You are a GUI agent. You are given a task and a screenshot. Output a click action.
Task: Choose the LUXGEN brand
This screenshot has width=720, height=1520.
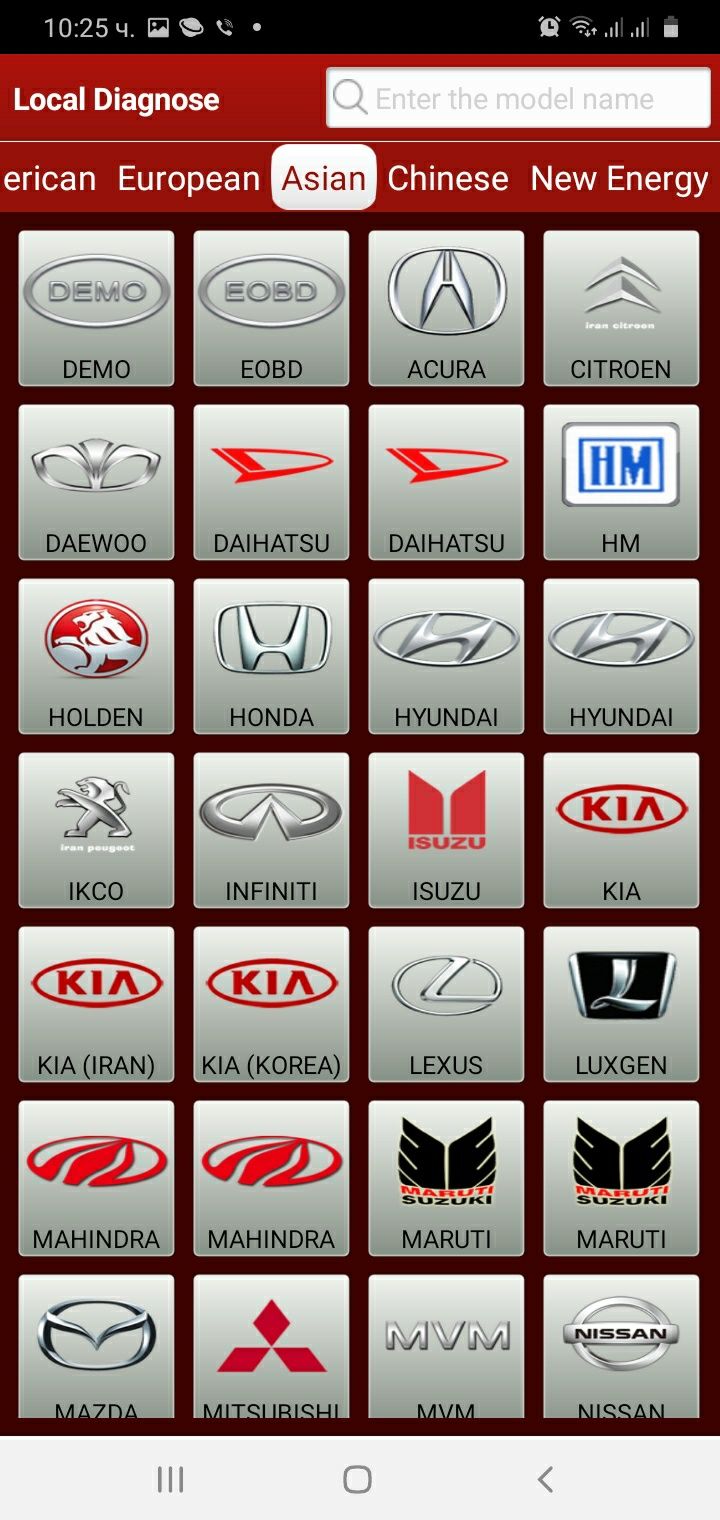click(621, 1004)
